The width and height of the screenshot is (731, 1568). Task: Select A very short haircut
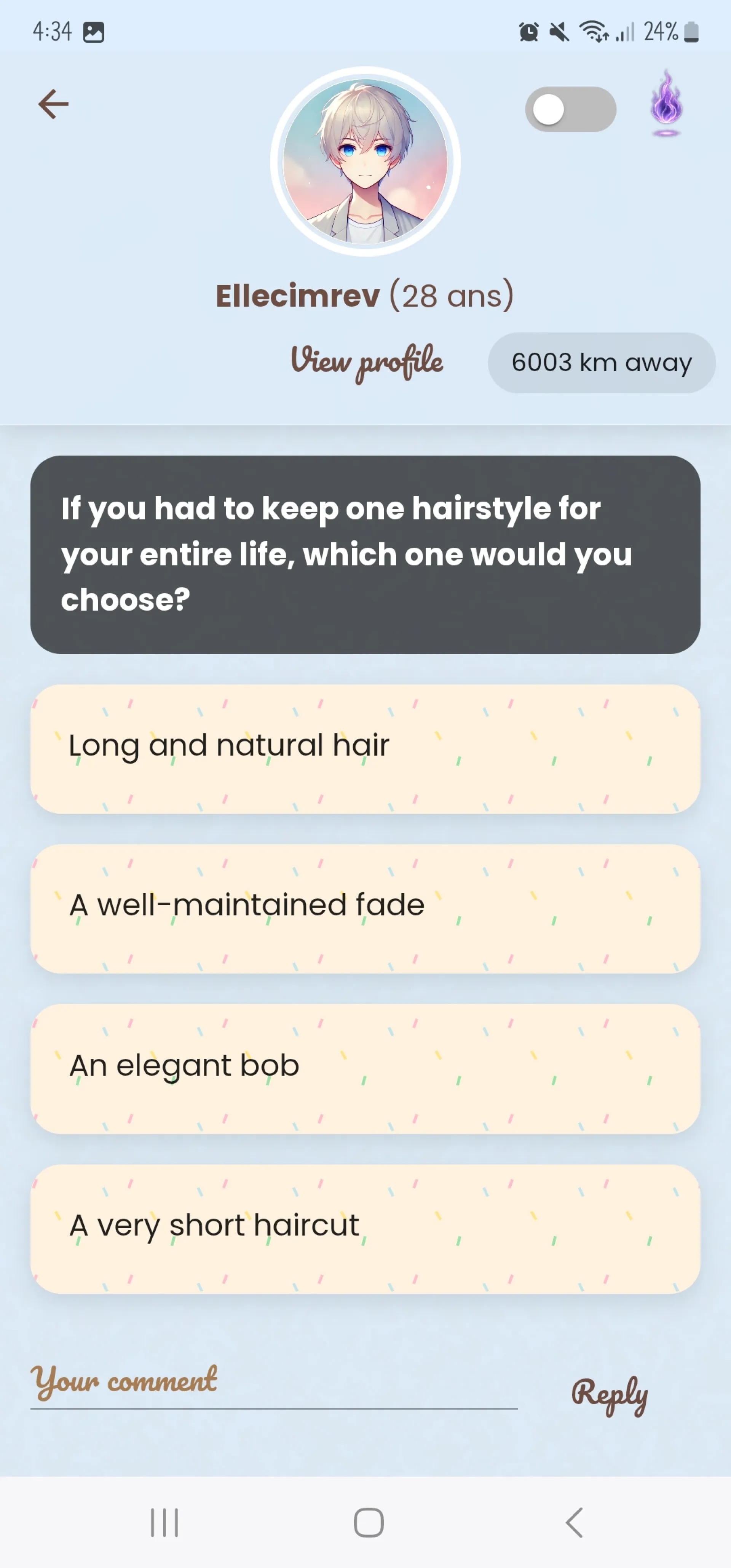[x=365, y=1228]
